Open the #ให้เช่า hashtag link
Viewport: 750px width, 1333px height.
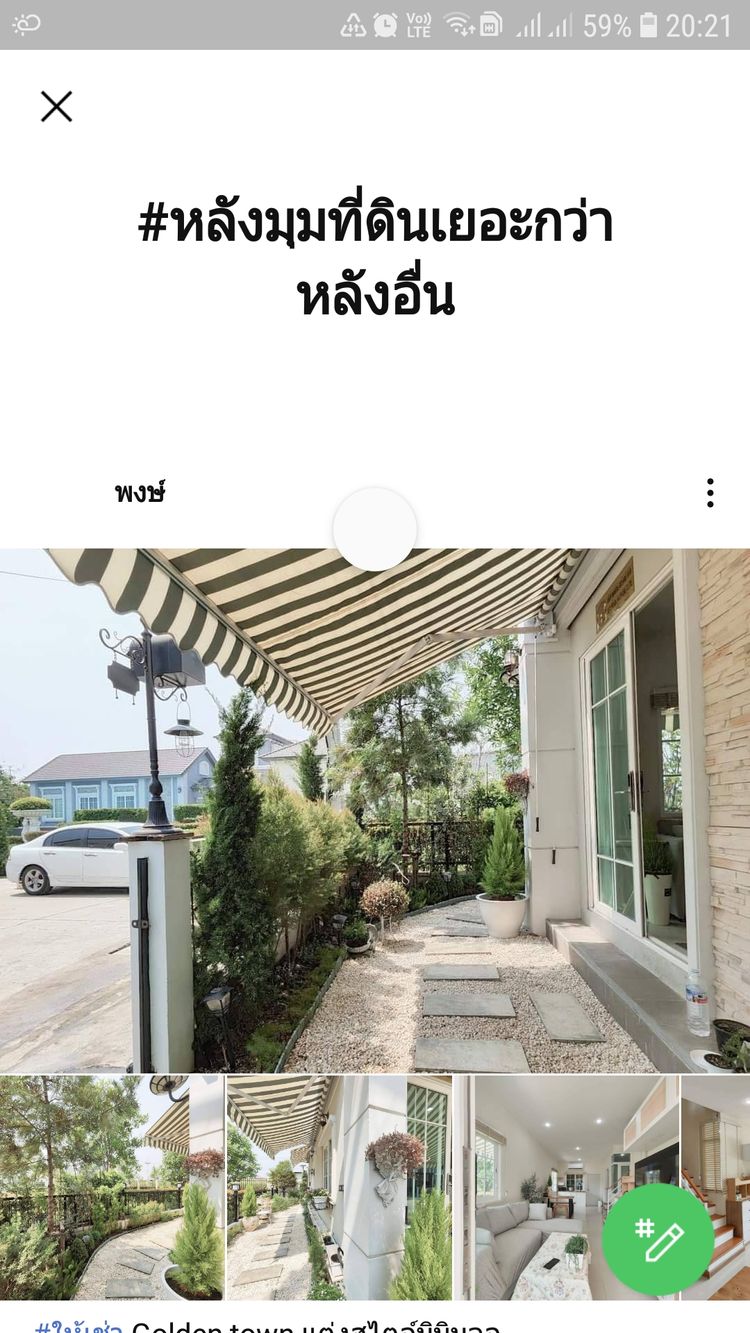[78, 1327]
